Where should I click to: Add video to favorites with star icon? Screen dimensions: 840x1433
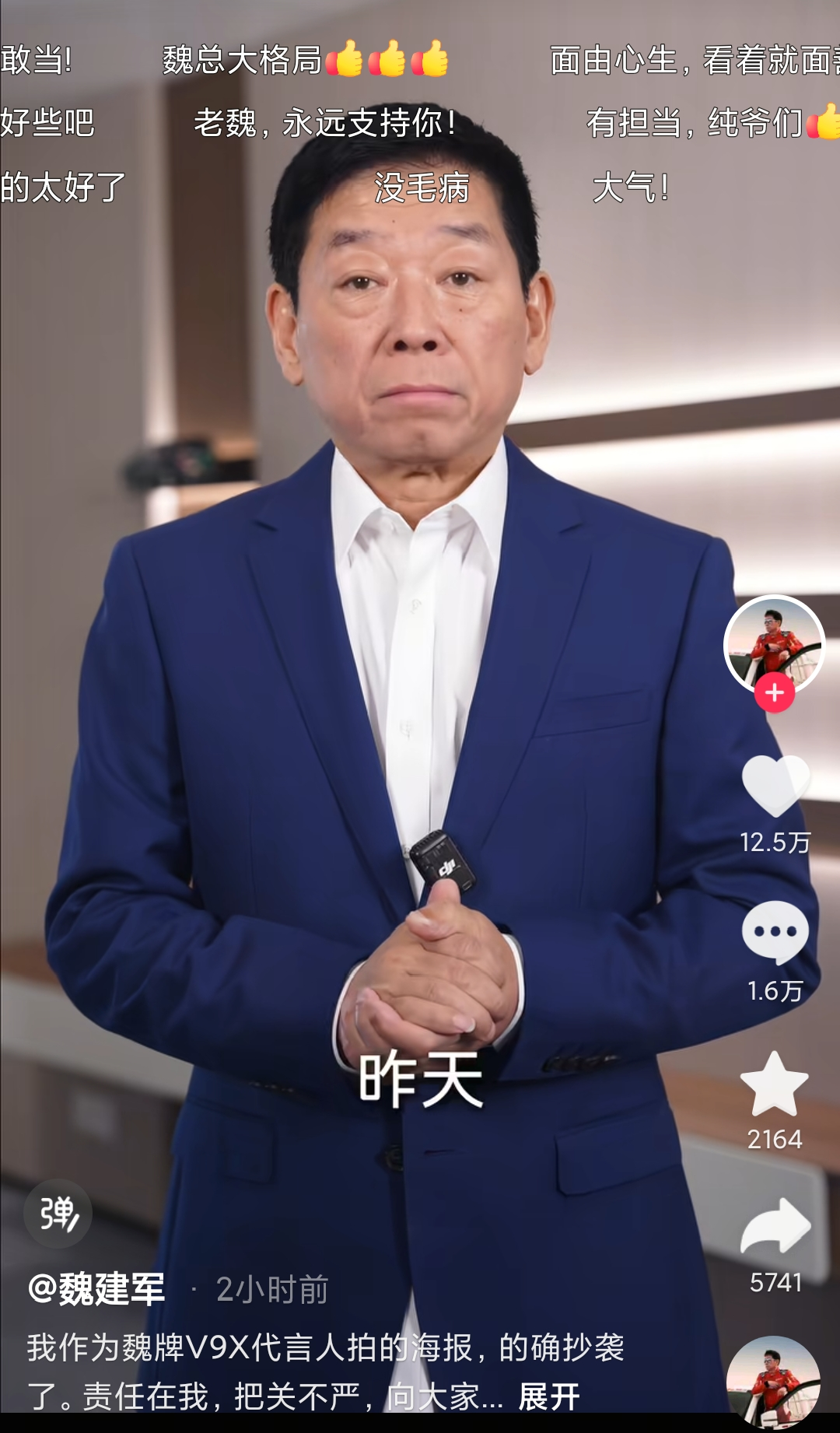(775, 1084)
